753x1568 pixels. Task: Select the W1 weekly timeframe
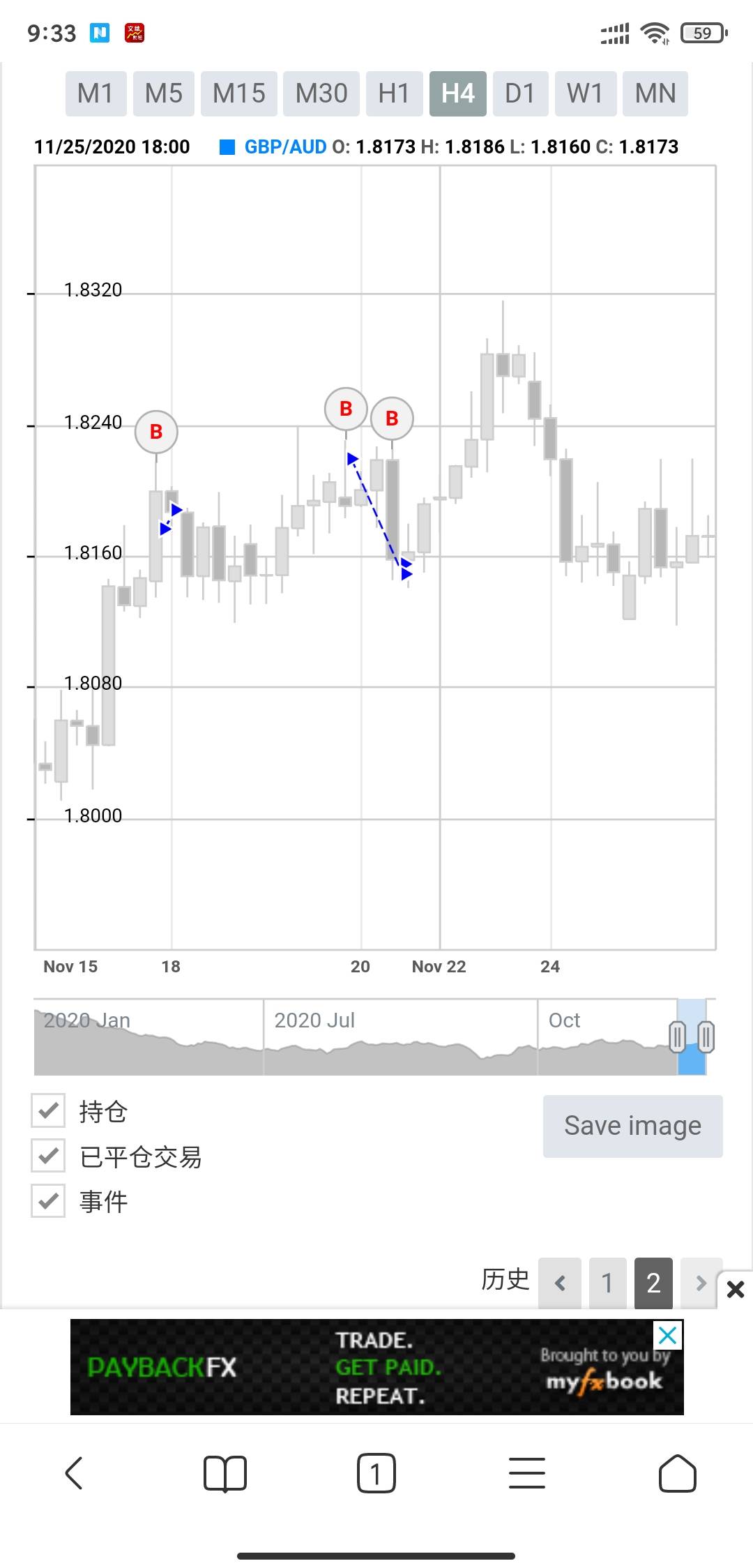585,93
